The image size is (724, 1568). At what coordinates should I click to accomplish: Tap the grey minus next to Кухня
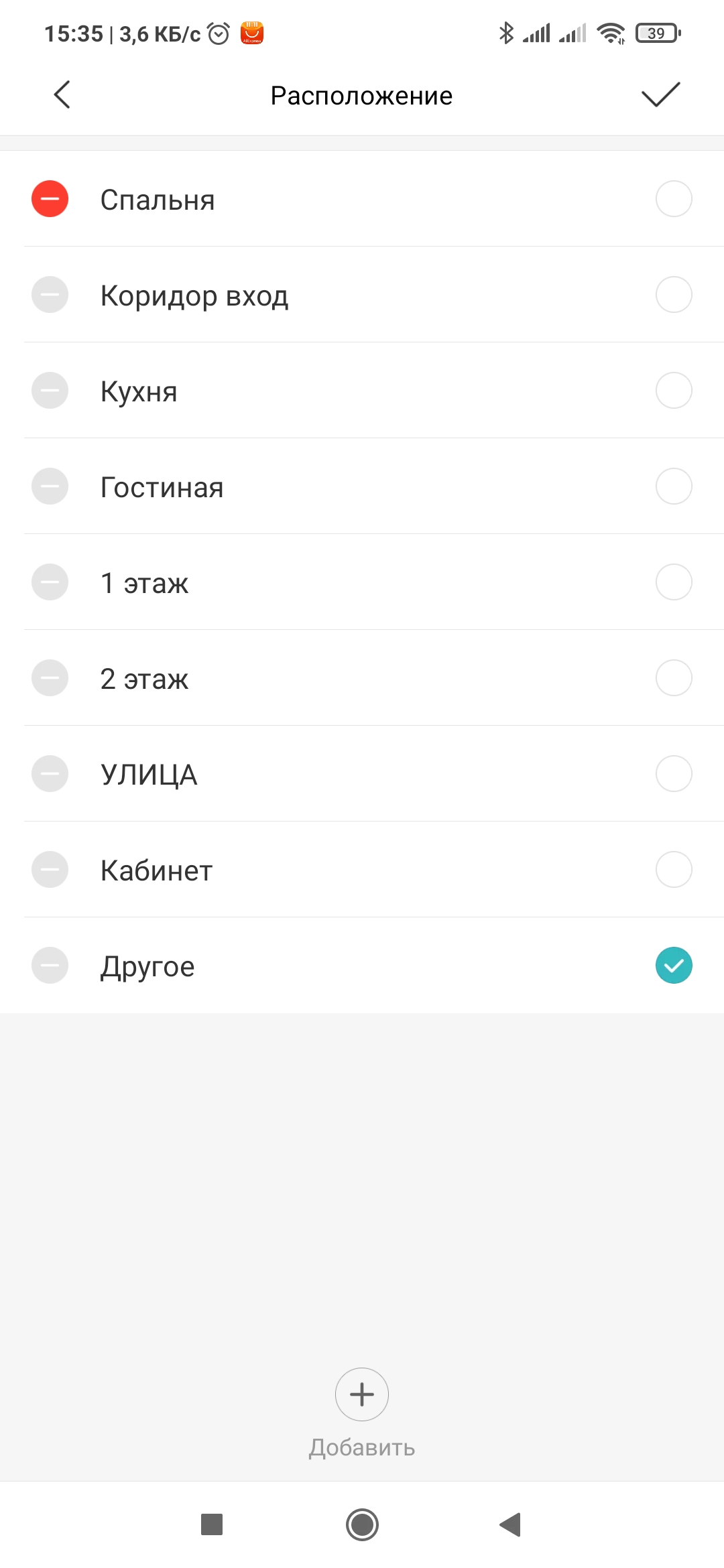click(50, 391)
